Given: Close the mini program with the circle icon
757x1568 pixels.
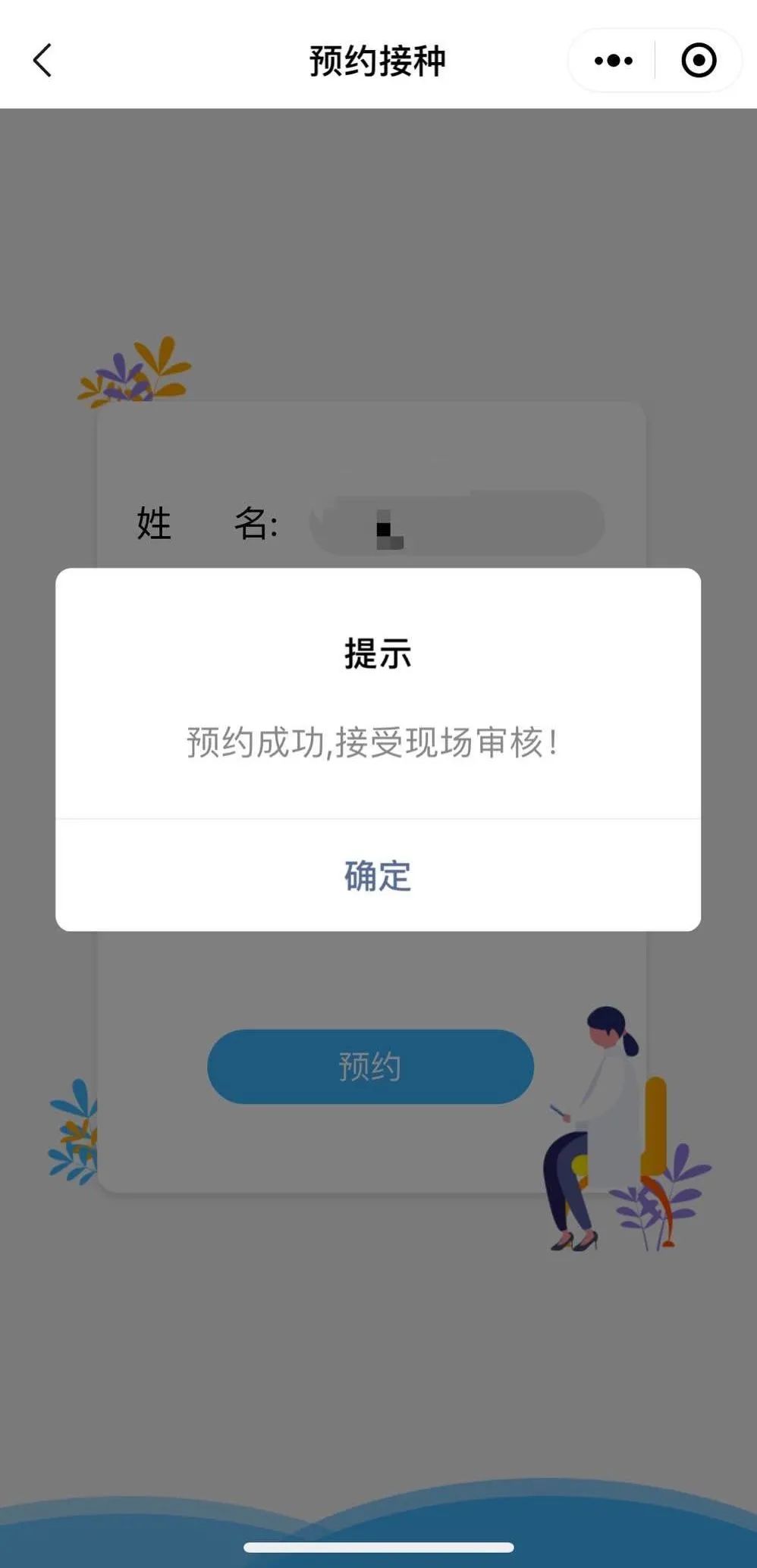Looking at the screenshot, I should click(699, 60).
